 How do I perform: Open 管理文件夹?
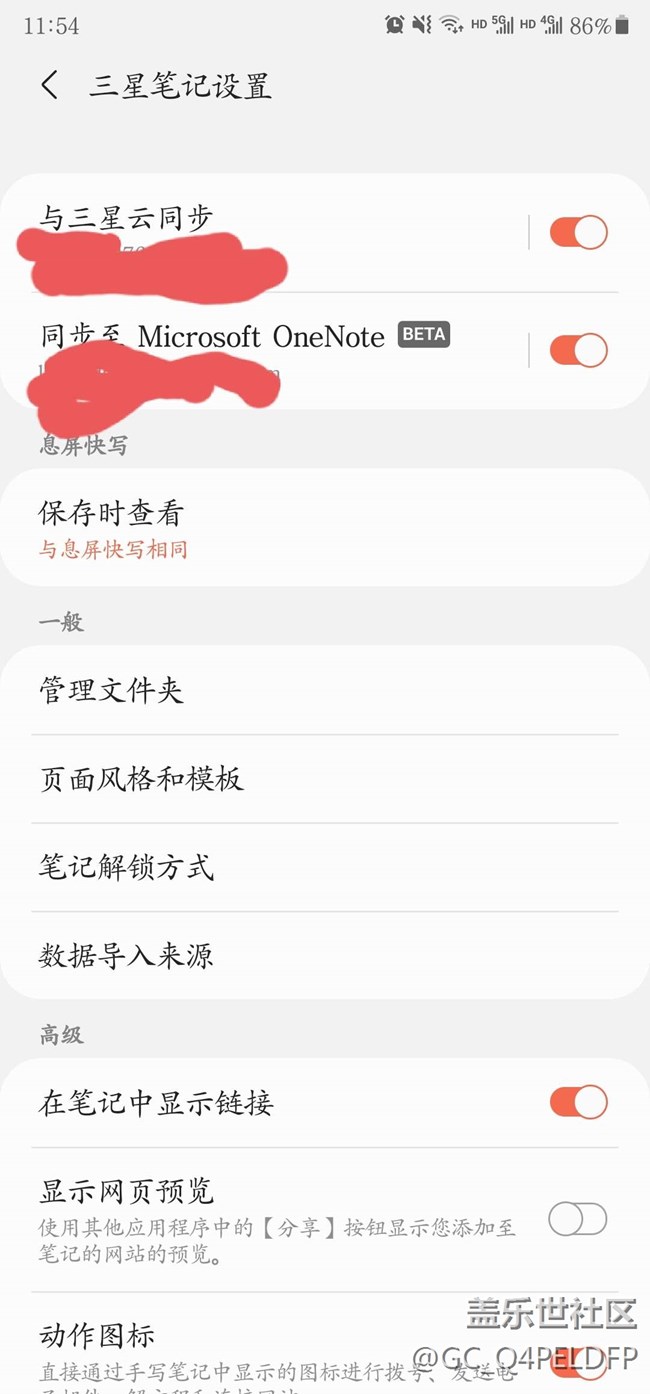(324, 690)
